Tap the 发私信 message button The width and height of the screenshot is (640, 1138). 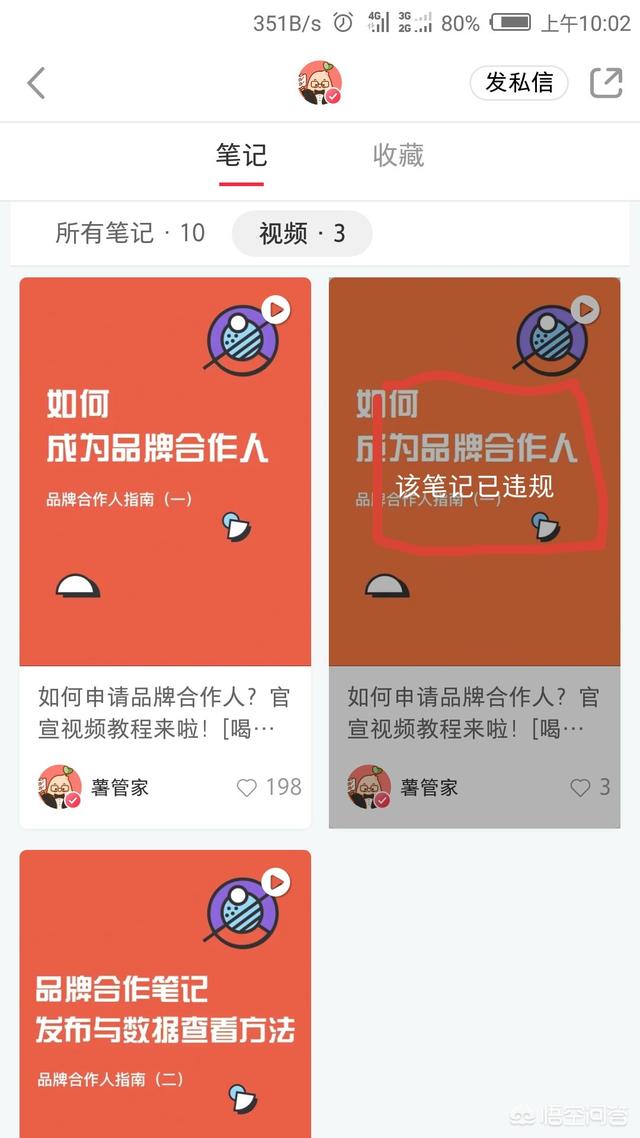[518, 83]
